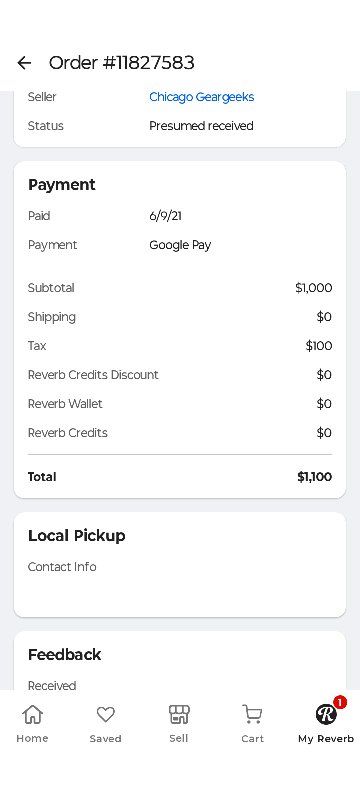Open the Saved tab
The width and height of the screenshot is (360, 802).
(105, 724)
